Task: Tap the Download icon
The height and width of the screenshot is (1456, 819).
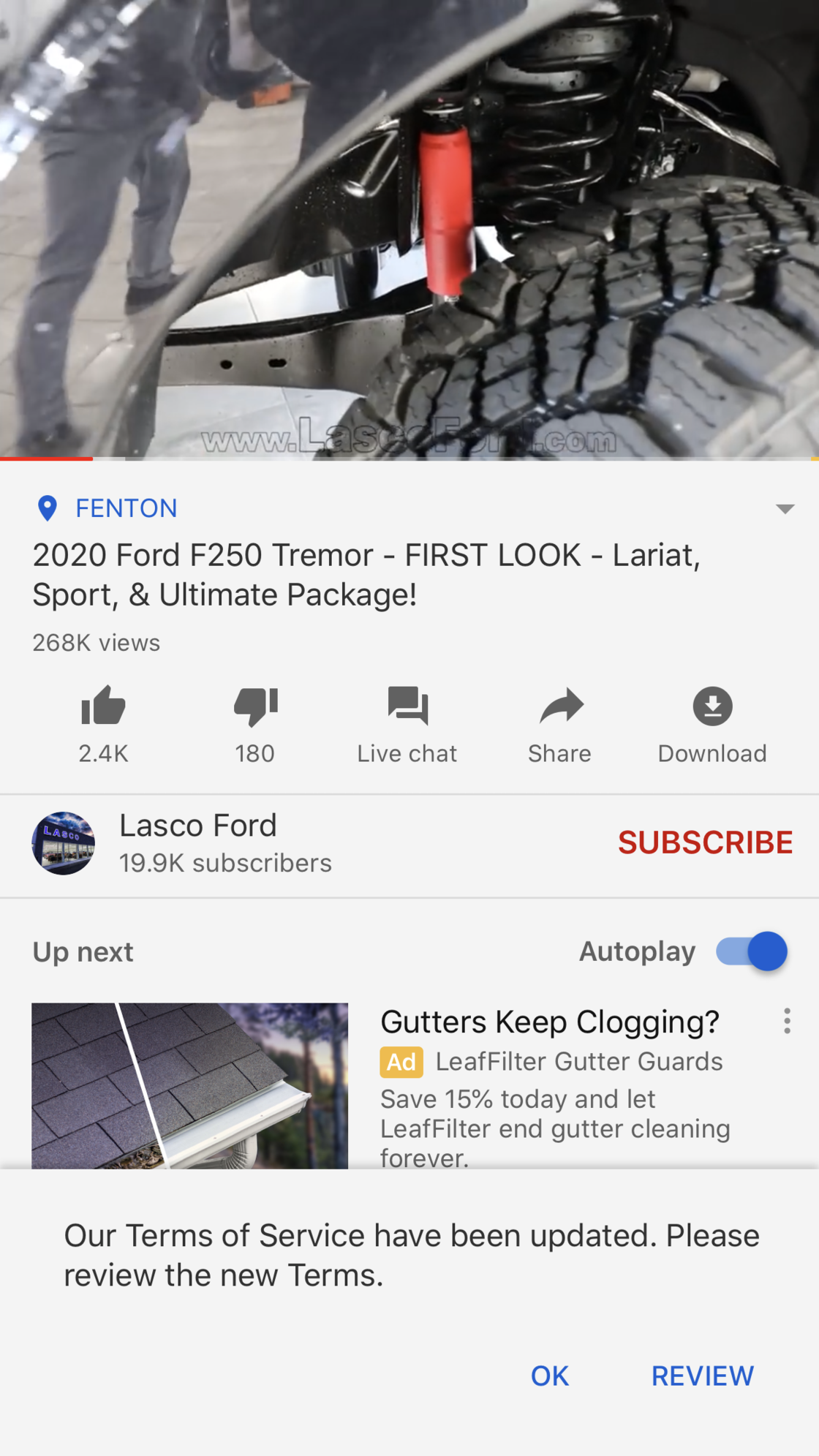Action: click(712, 706)
